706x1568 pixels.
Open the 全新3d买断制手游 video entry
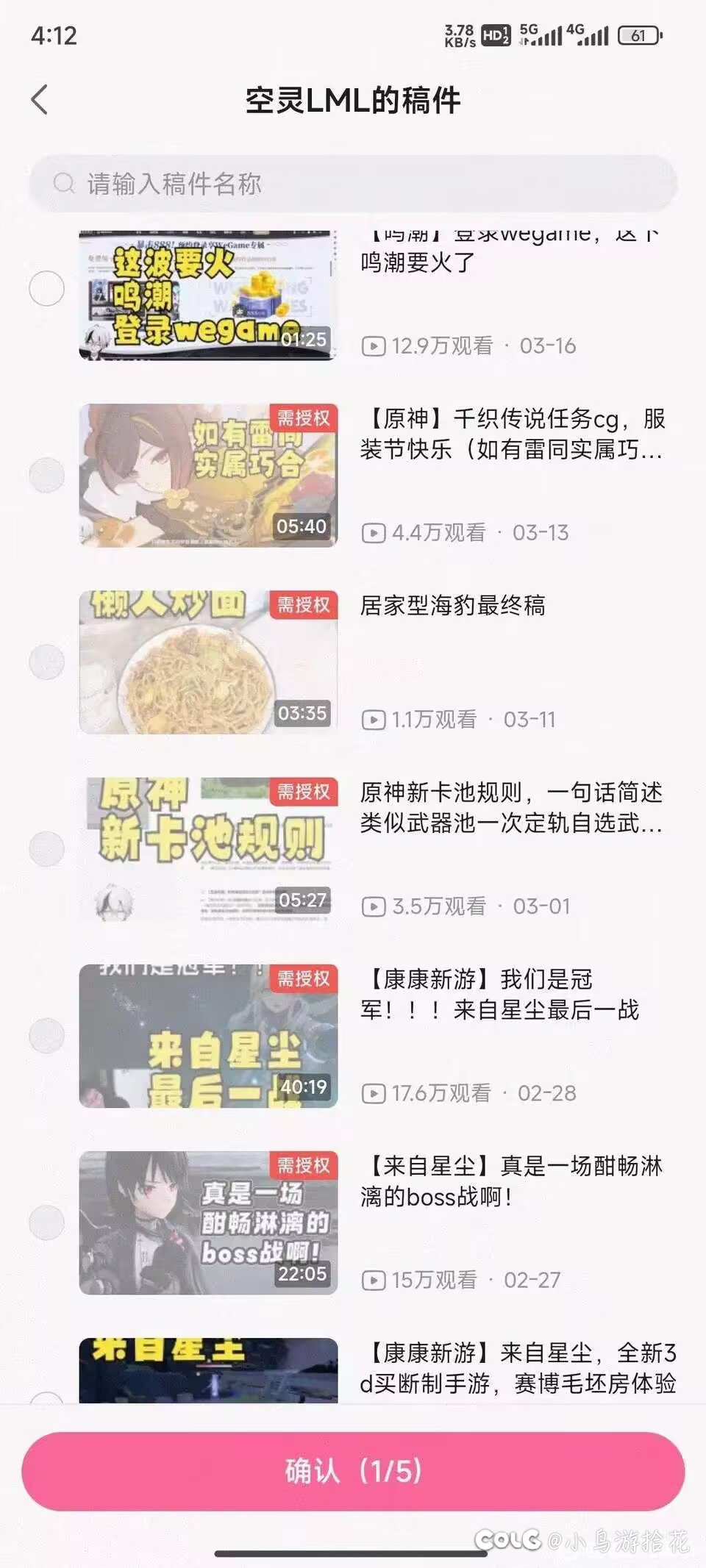[518, 1368]
